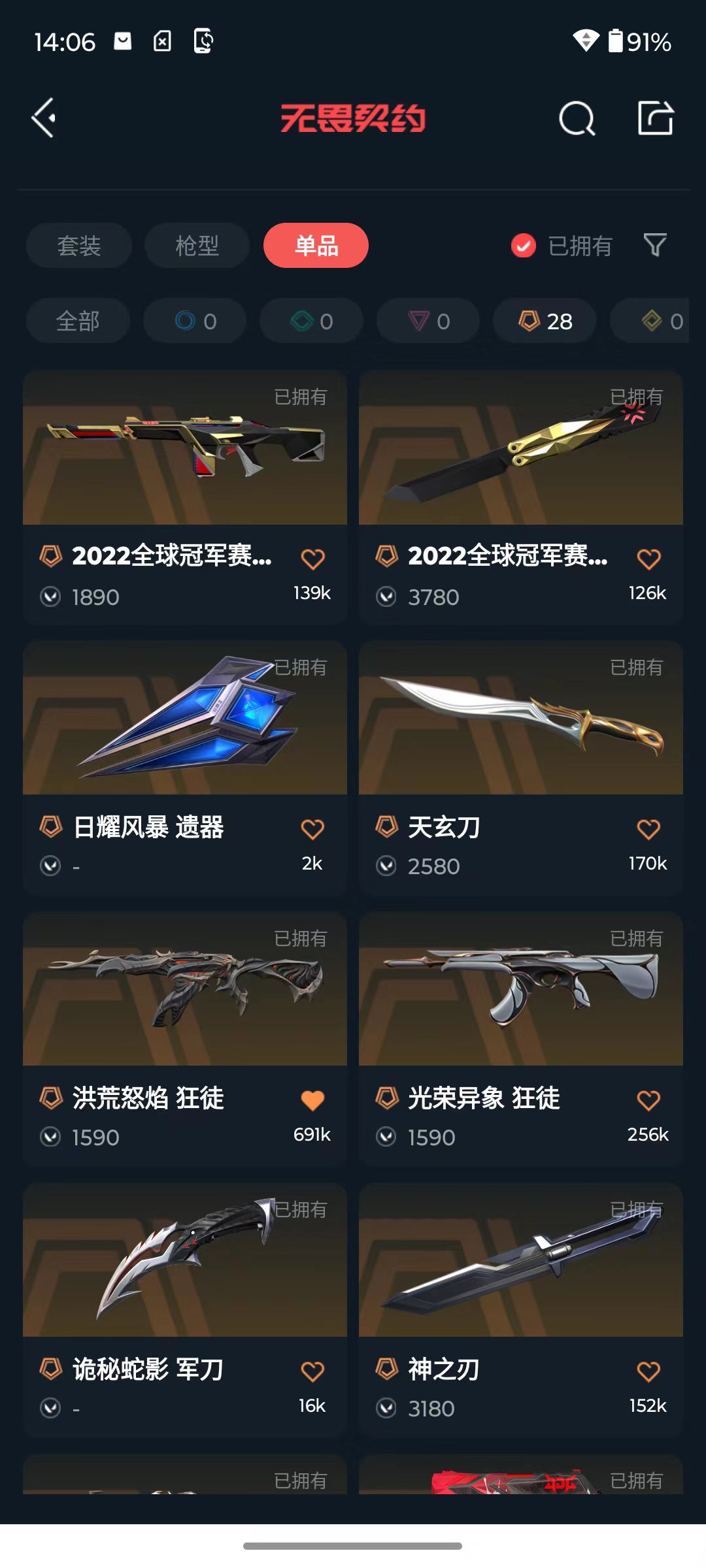Image resolution: width=706 pixels, height=1568 pixels.
Task: Open the 2022全球冠军赛 card priced 1890
Action: click(x=185, y=497)
